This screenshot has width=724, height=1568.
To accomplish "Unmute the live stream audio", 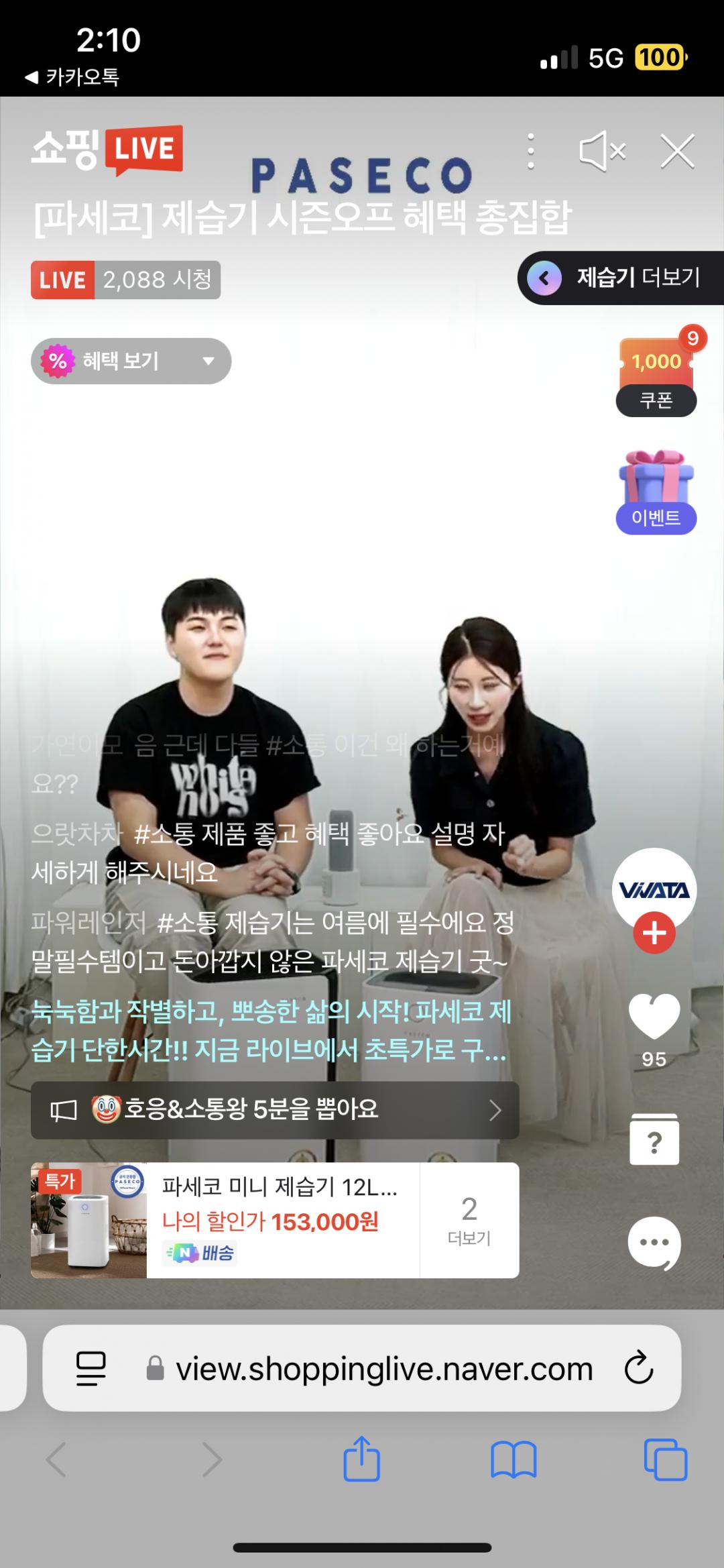I will click(601, 151).
